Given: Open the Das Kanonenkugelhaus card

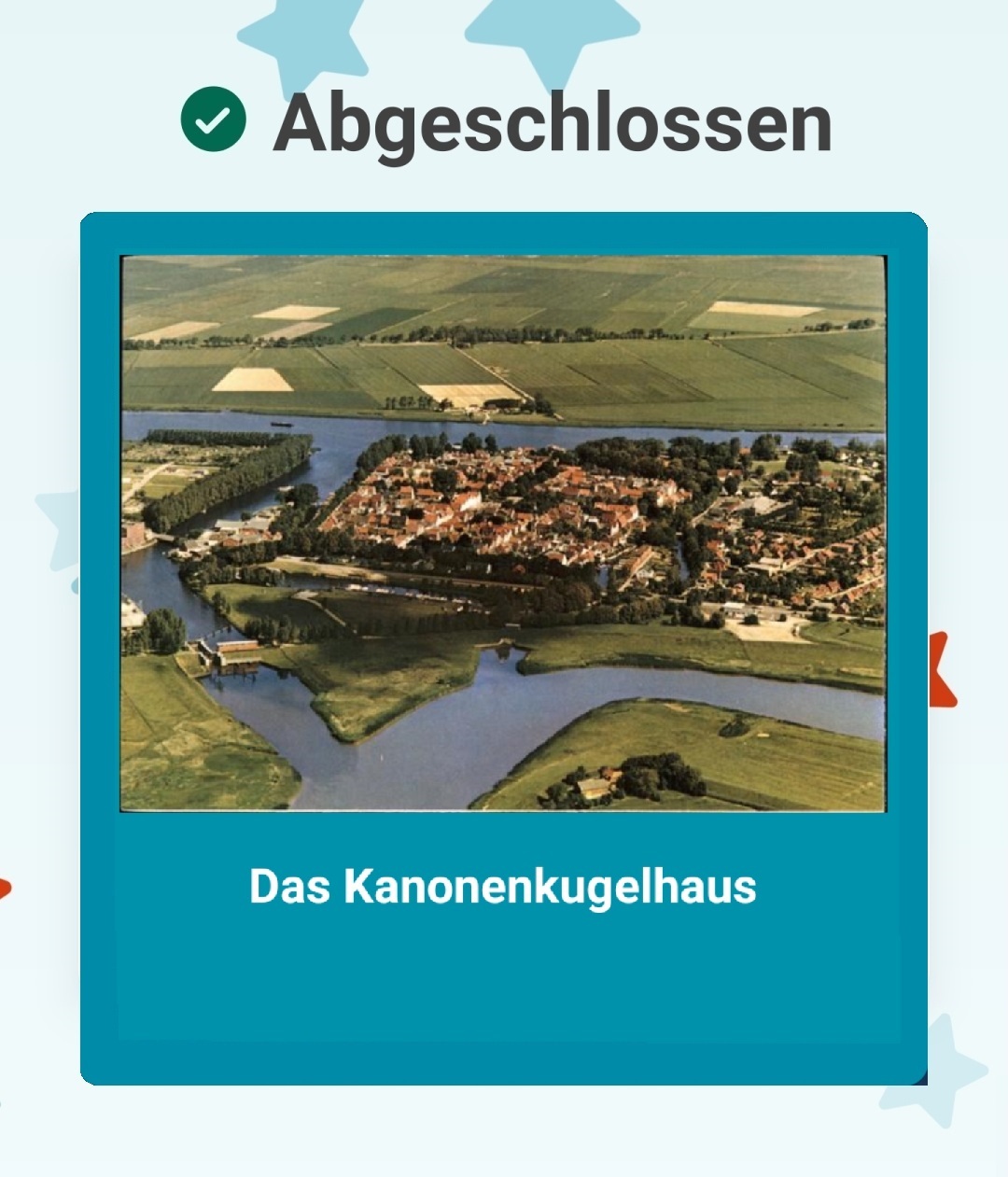Looking at the screenshot, I should tap(503, 648).
